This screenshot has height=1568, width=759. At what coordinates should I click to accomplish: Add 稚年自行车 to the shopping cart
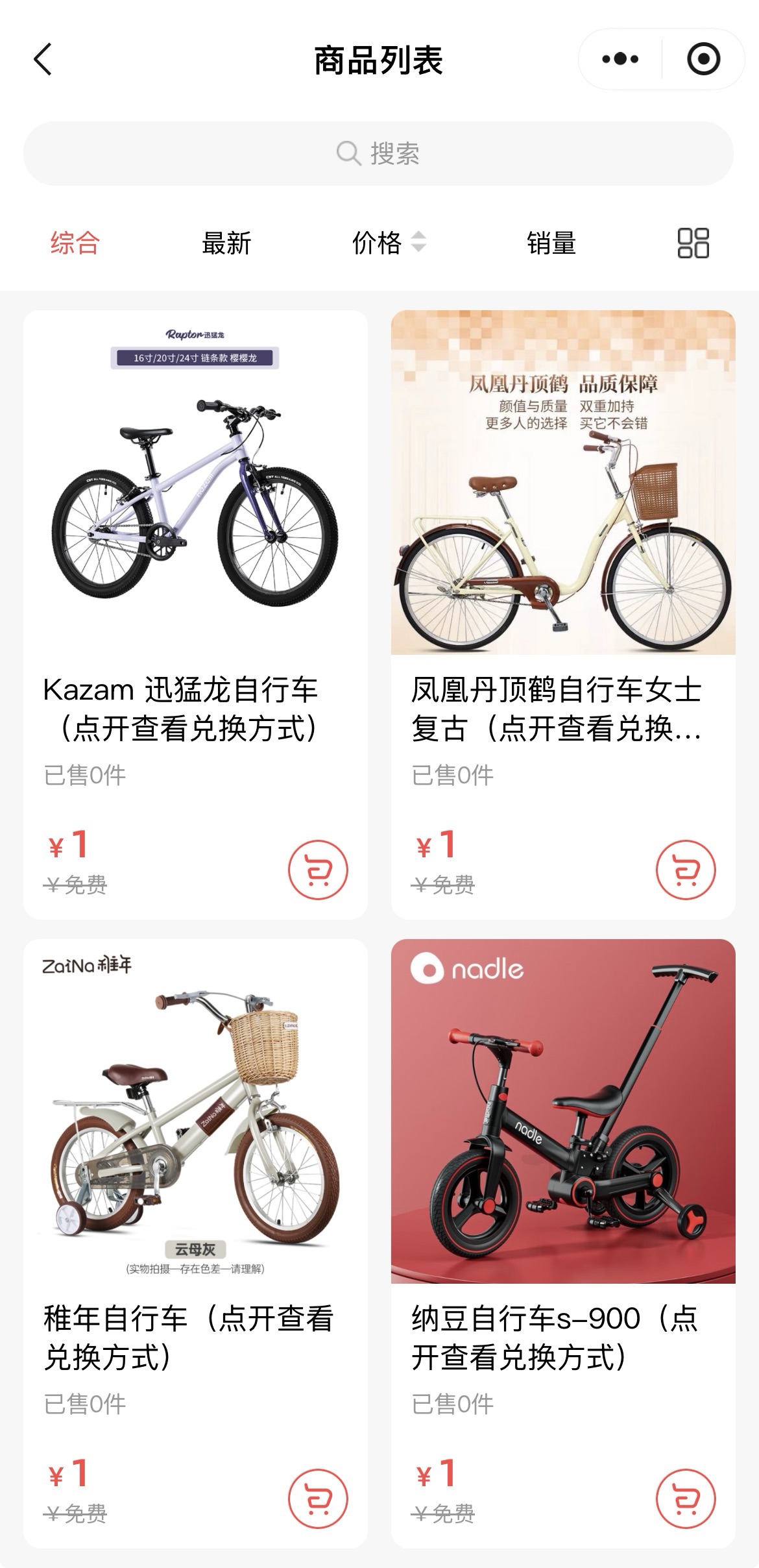pyautogui.click(x=318, y=1499)
